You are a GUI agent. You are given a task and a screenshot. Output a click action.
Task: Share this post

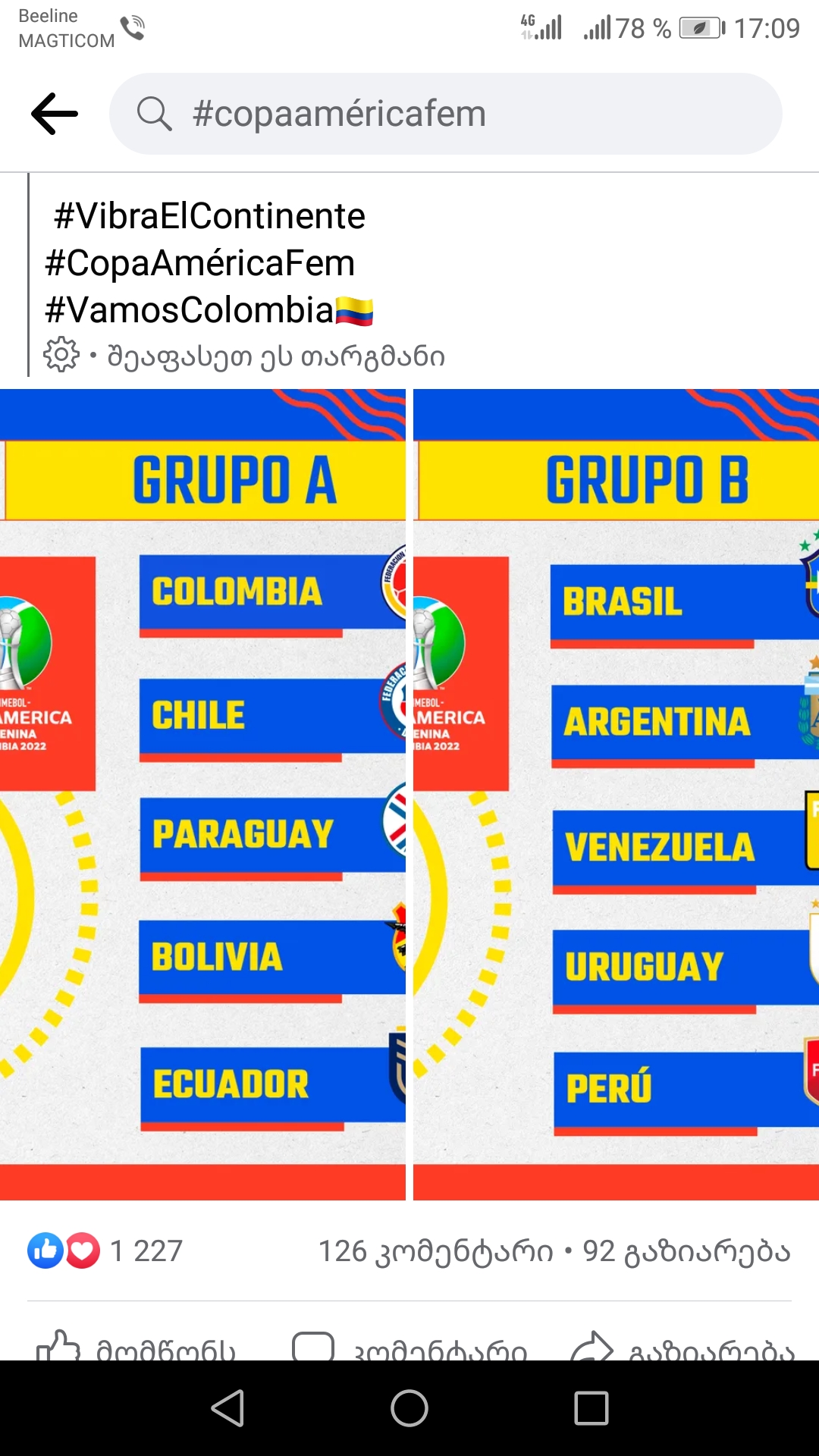click(682, 1346)
